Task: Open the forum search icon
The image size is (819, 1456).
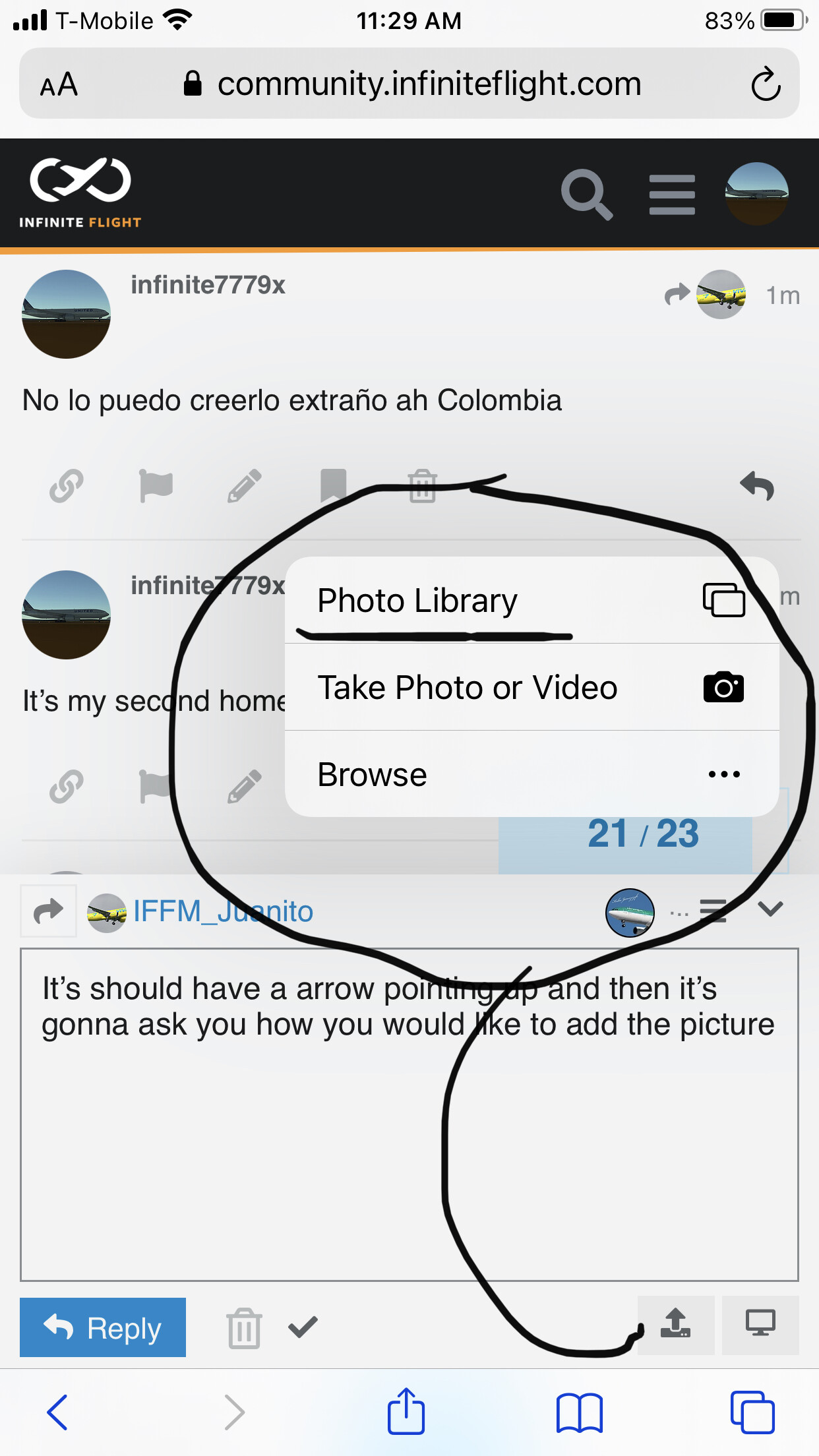Action: pos(586,194)
